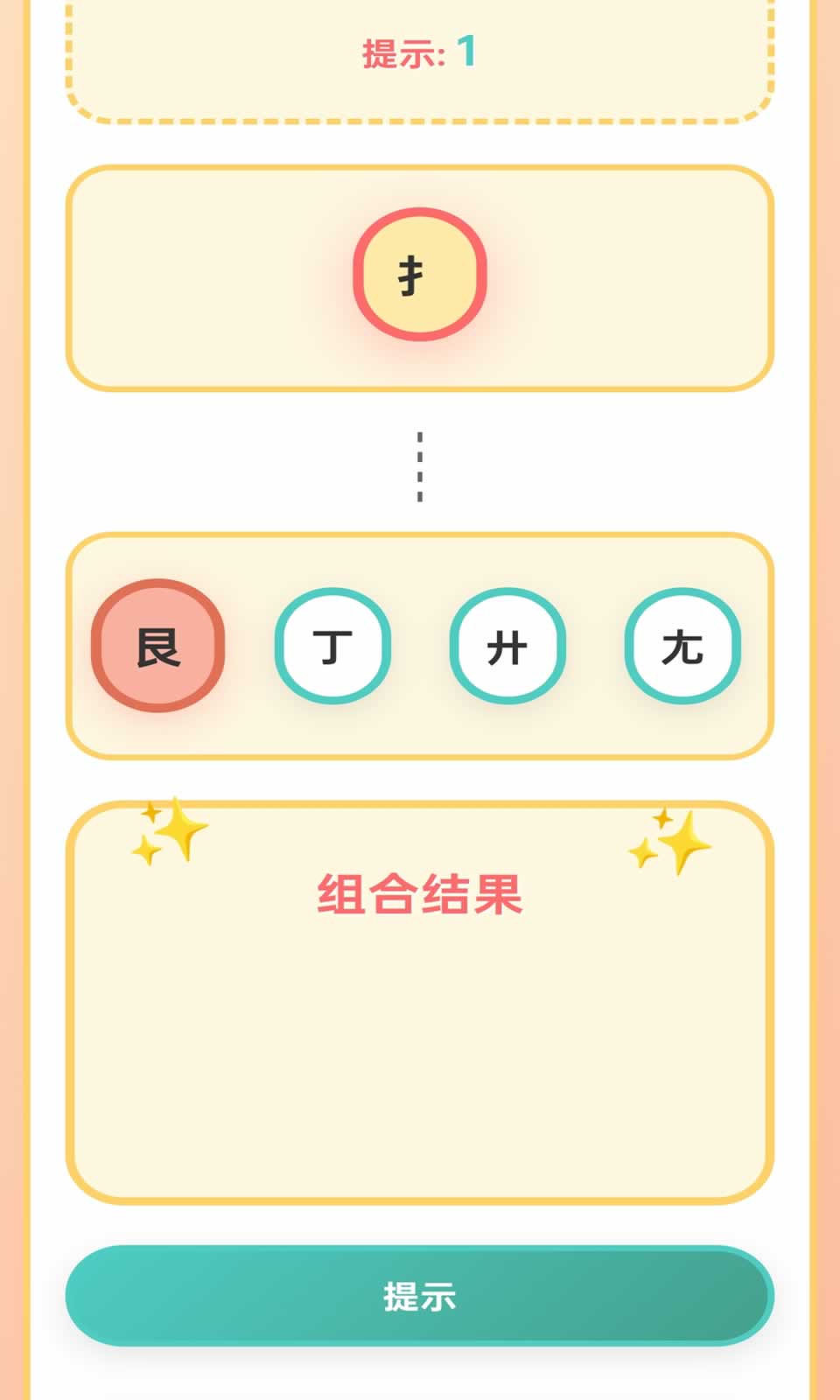Tap the 廾 character circle
This screenshot has width=840, height=1400.
(x=506, y=645)
